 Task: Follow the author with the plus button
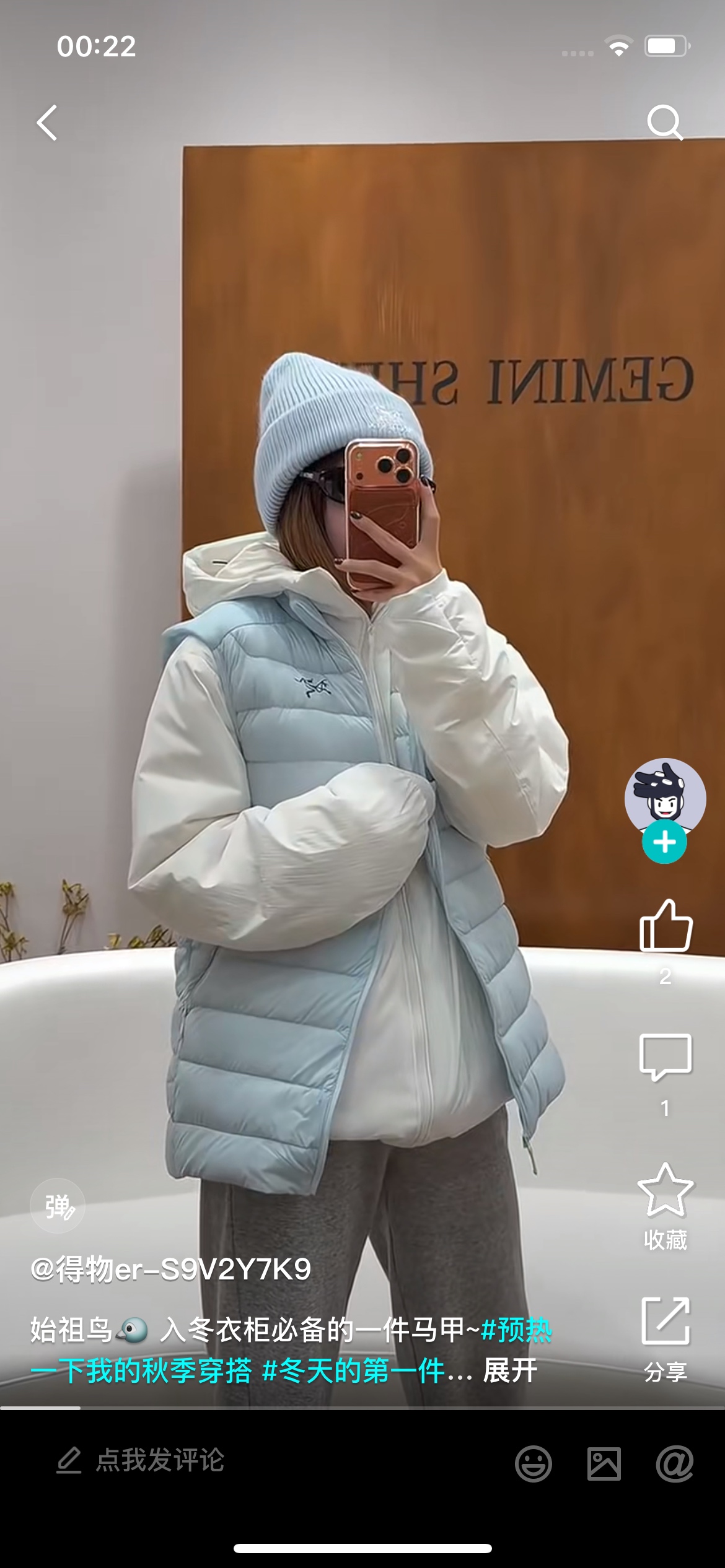pos(664,842)
